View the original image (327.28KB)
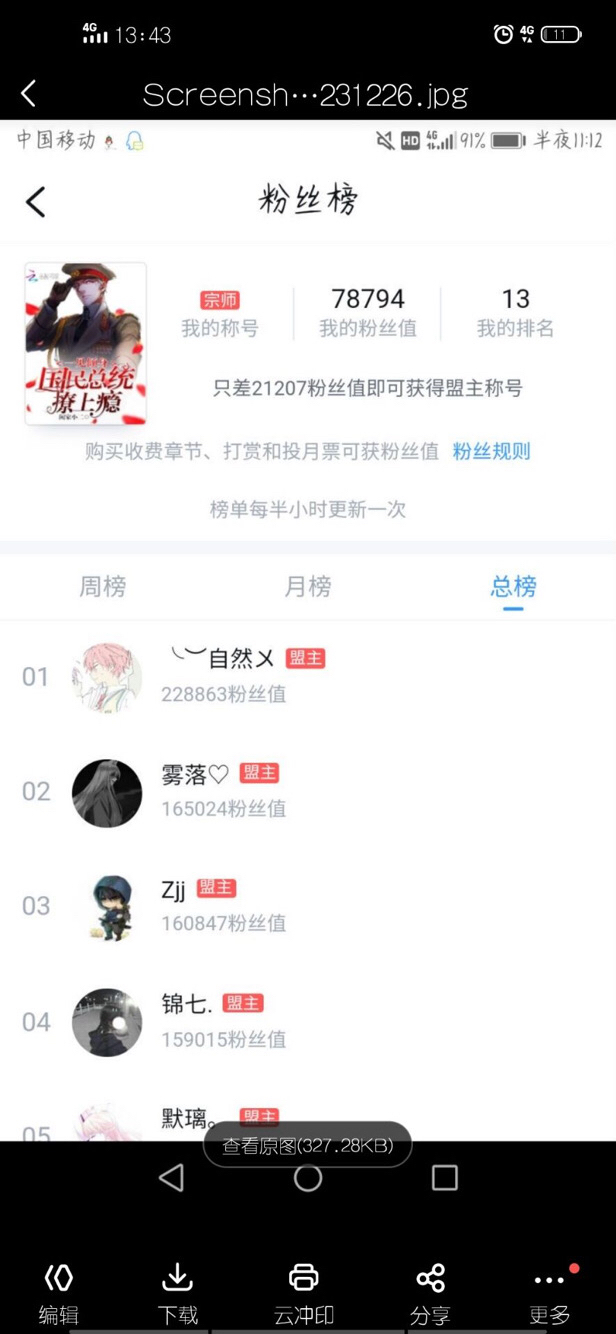This screenshot has width=616, height=1334. pos(307,1146)
